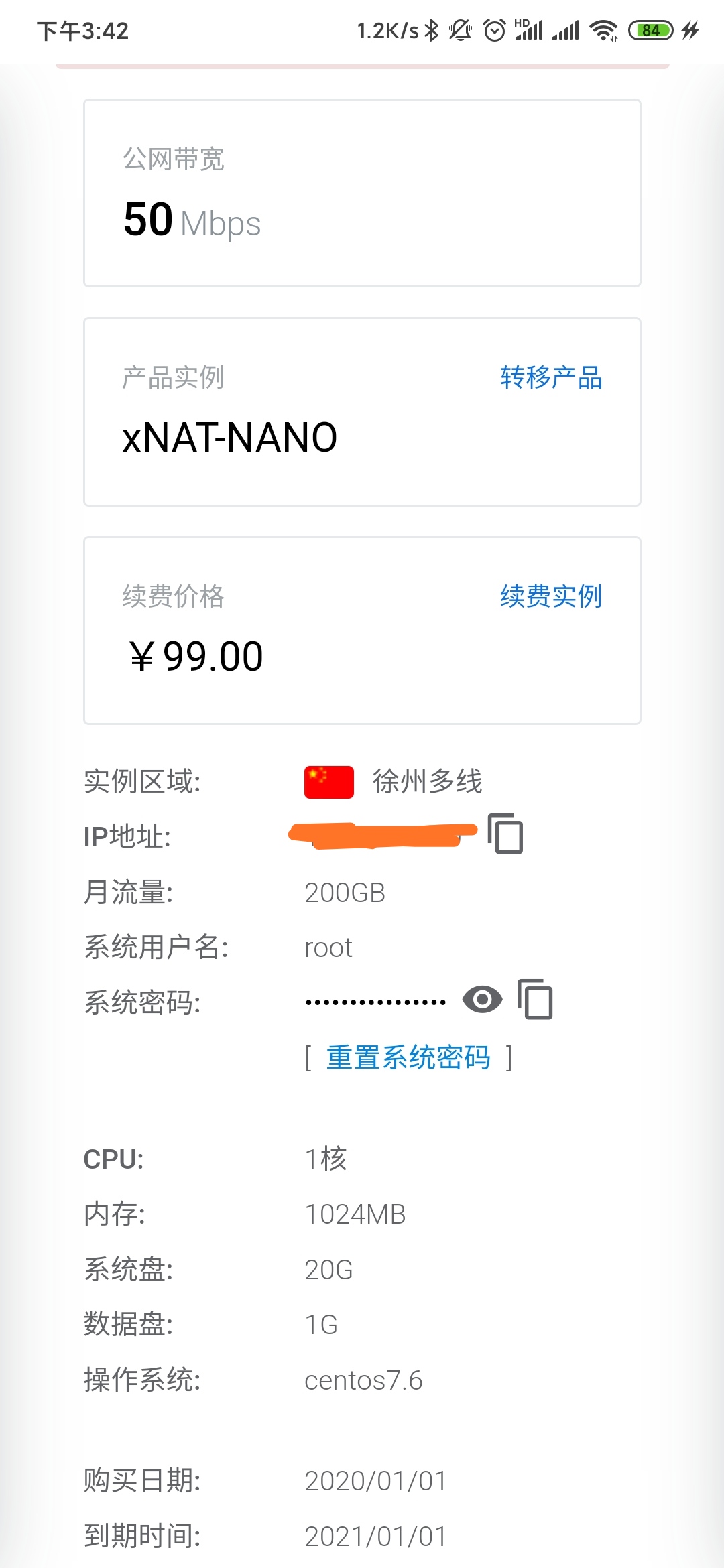Open the 续费实例 renewal link
Image resolution: width=724 pixels, height=1568 pixels.
[551, 596]
